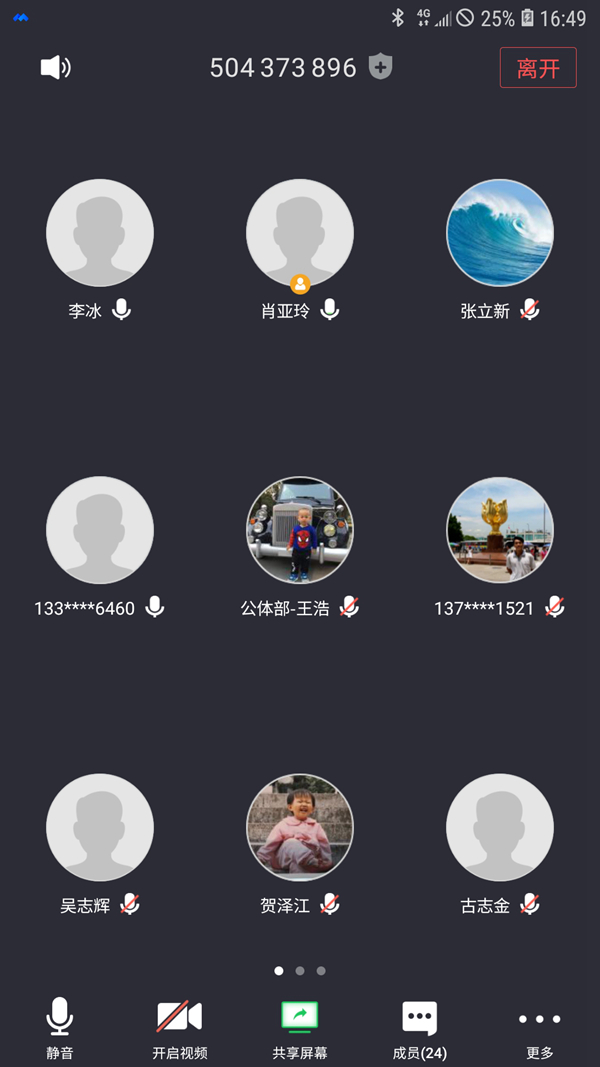The height and width of the screenshot is (1067, 600).
Task: Toggle the speaker audio output icon
Action: 55,67
